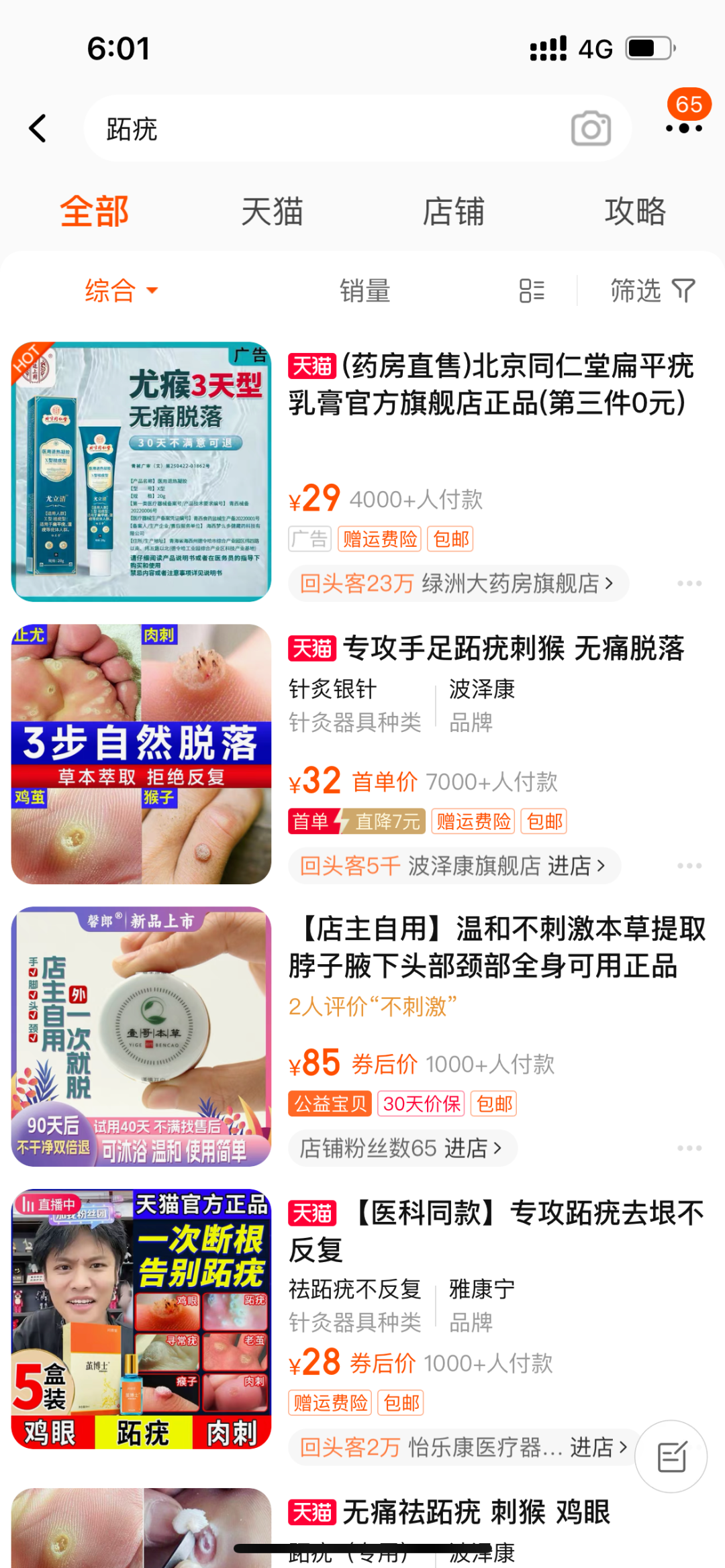Sort results by 销量
Image resolution: width=725 pixels, height=1568 pixels.
pos(362,290)
